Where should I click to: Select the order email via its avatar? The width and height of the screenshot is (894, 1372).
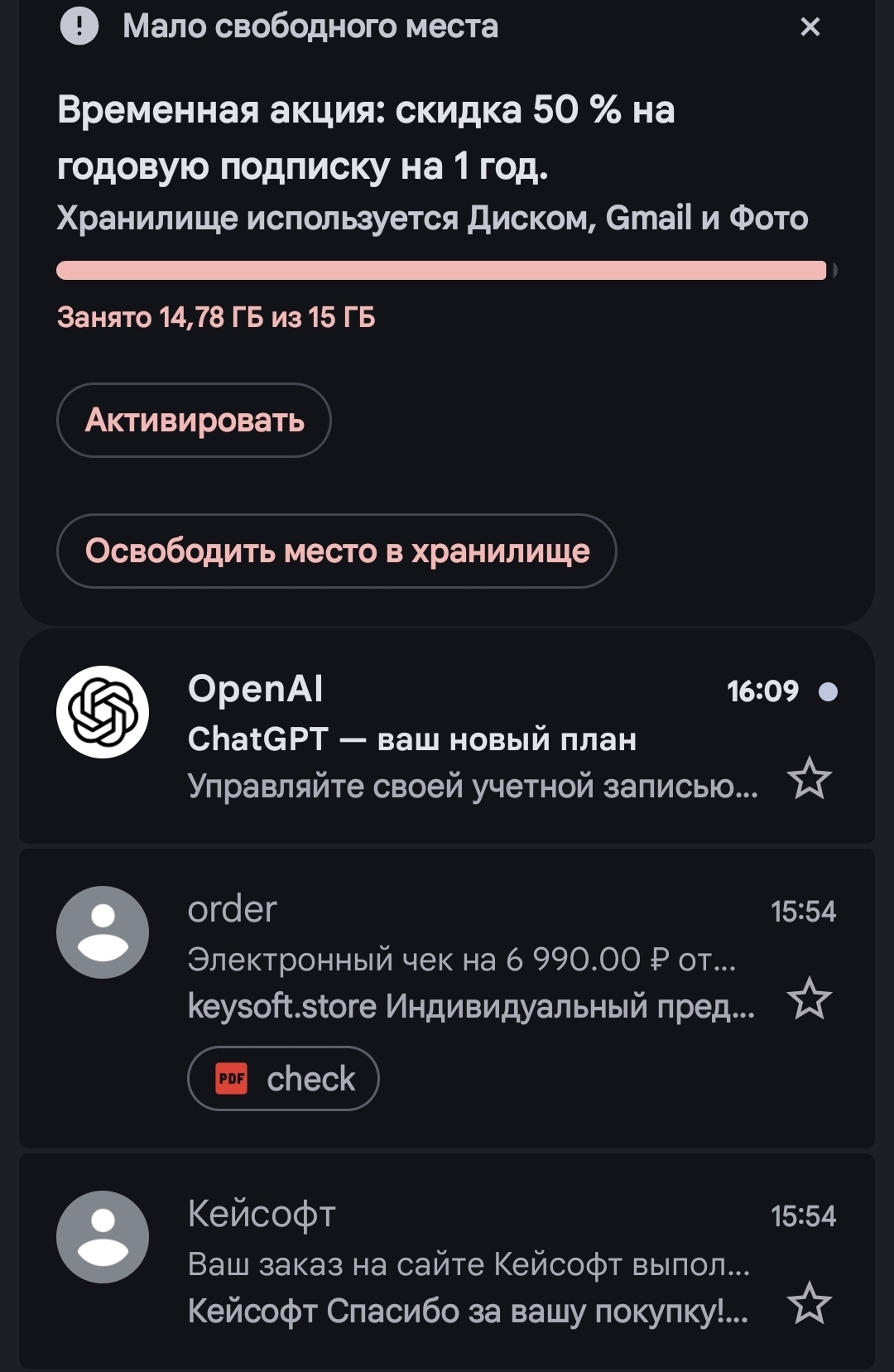click(103, 932)
